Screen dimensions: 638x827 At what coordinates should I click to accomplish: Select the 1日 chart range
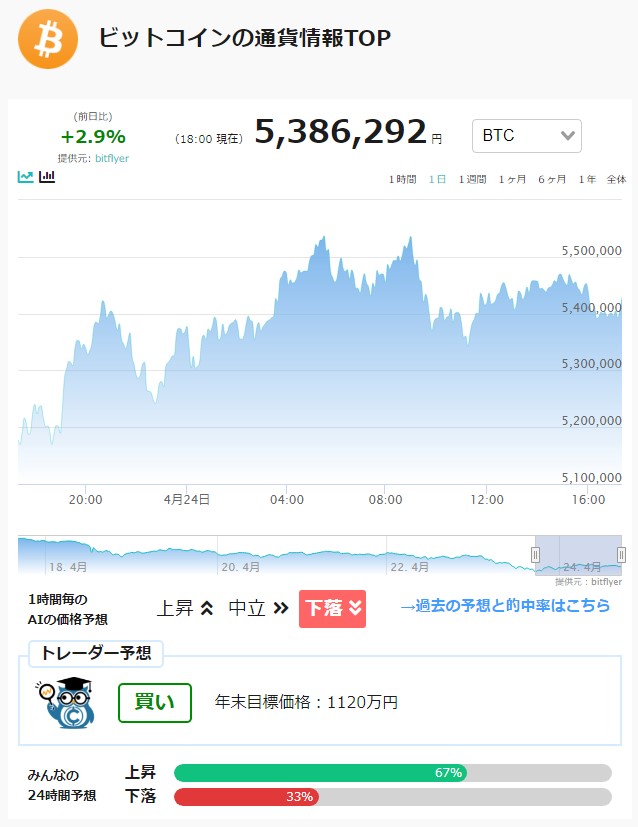[x=437, y=179]
